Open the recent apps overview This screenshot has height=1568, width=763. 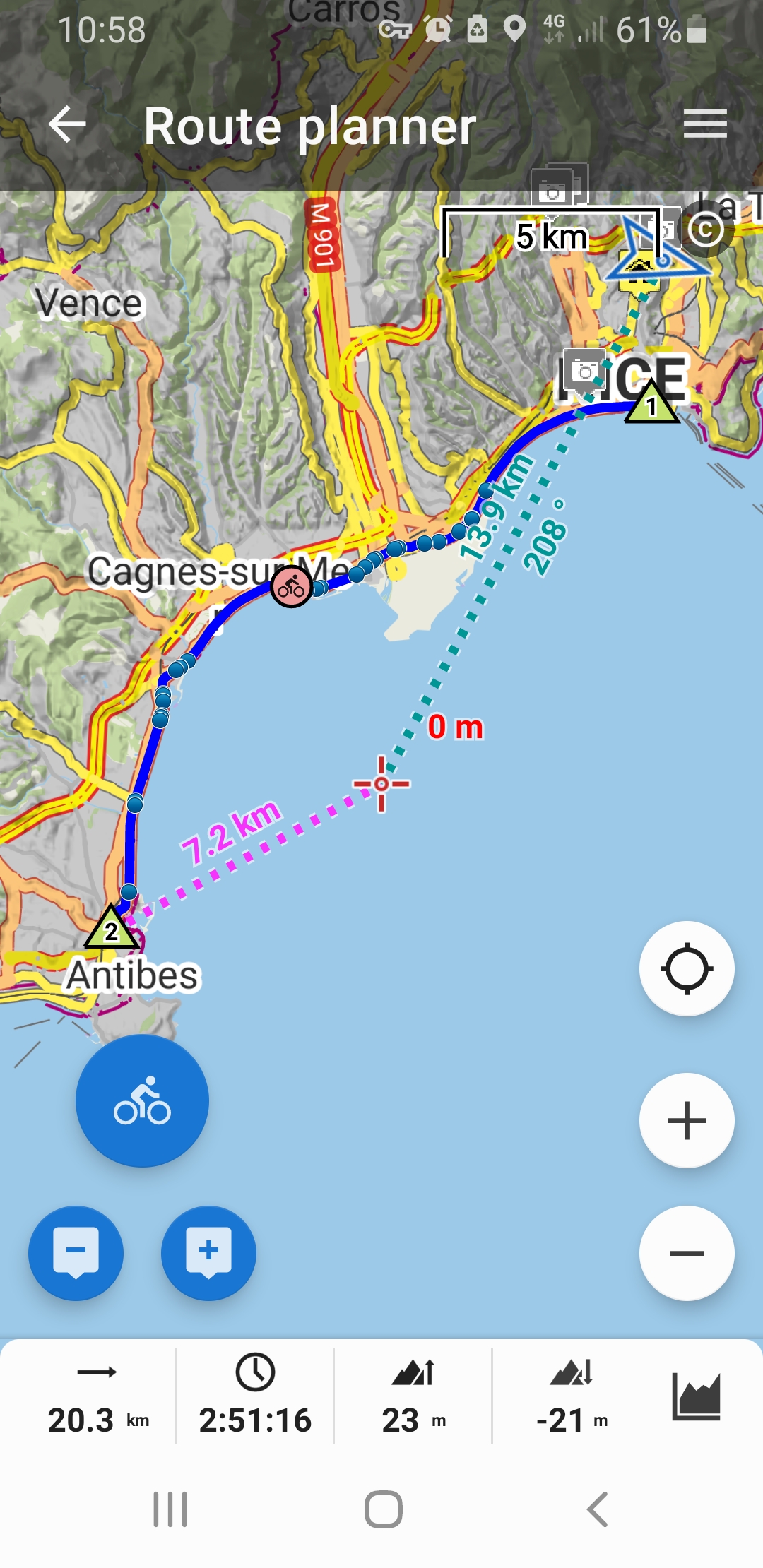click(170, 1509)
